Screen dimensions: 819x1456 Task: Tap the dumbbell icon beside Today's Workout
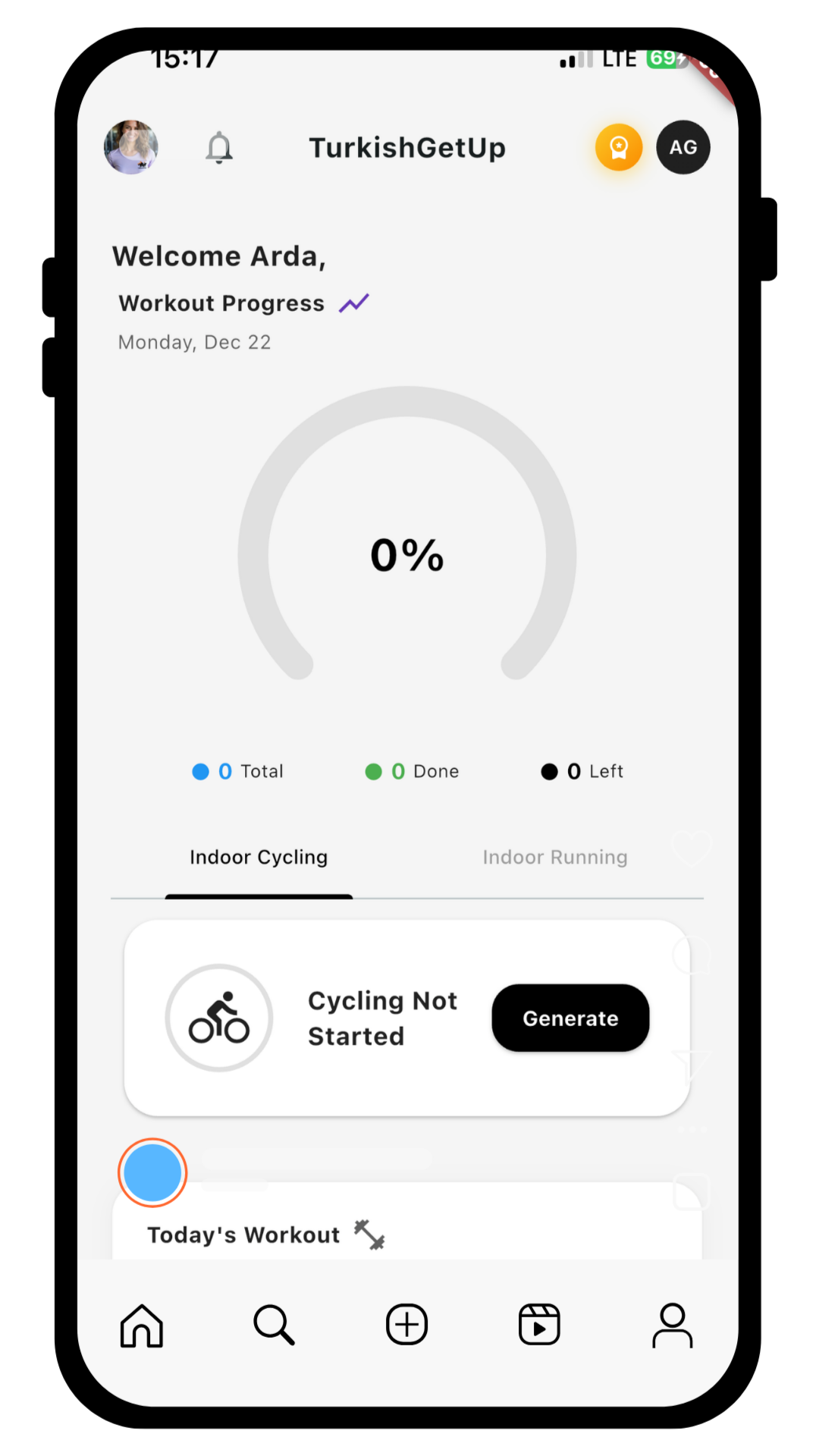[x=371, y=1233]
